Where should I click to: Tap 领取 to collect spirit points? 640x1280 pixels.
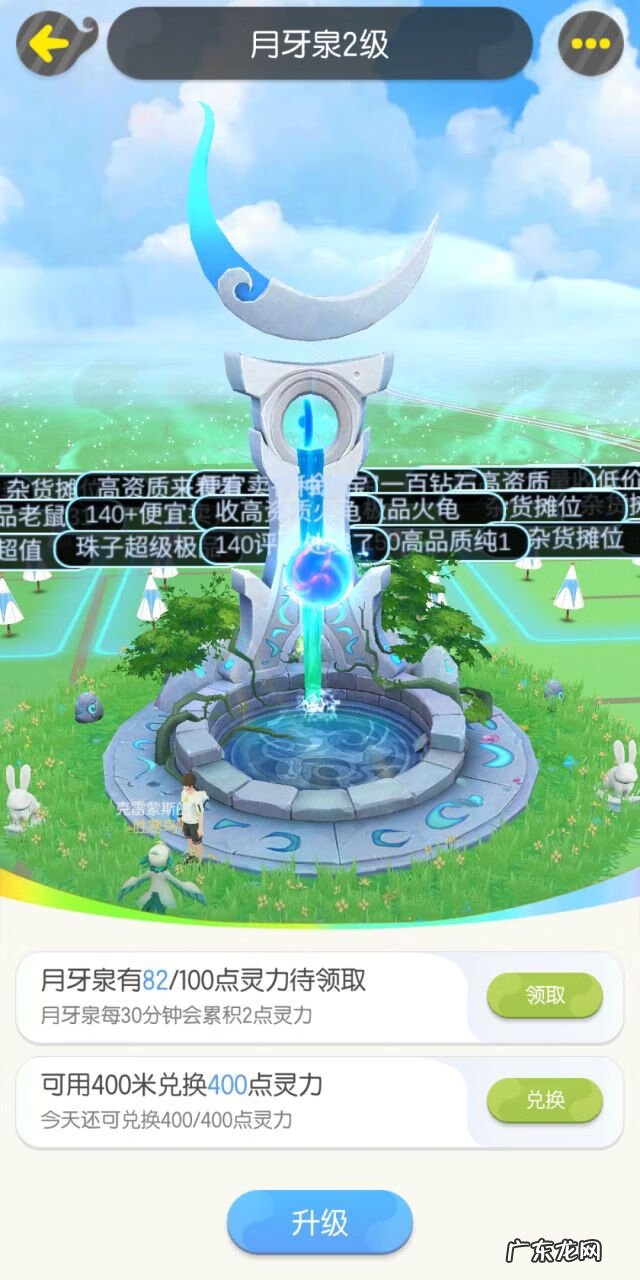(x=545, y=995)
